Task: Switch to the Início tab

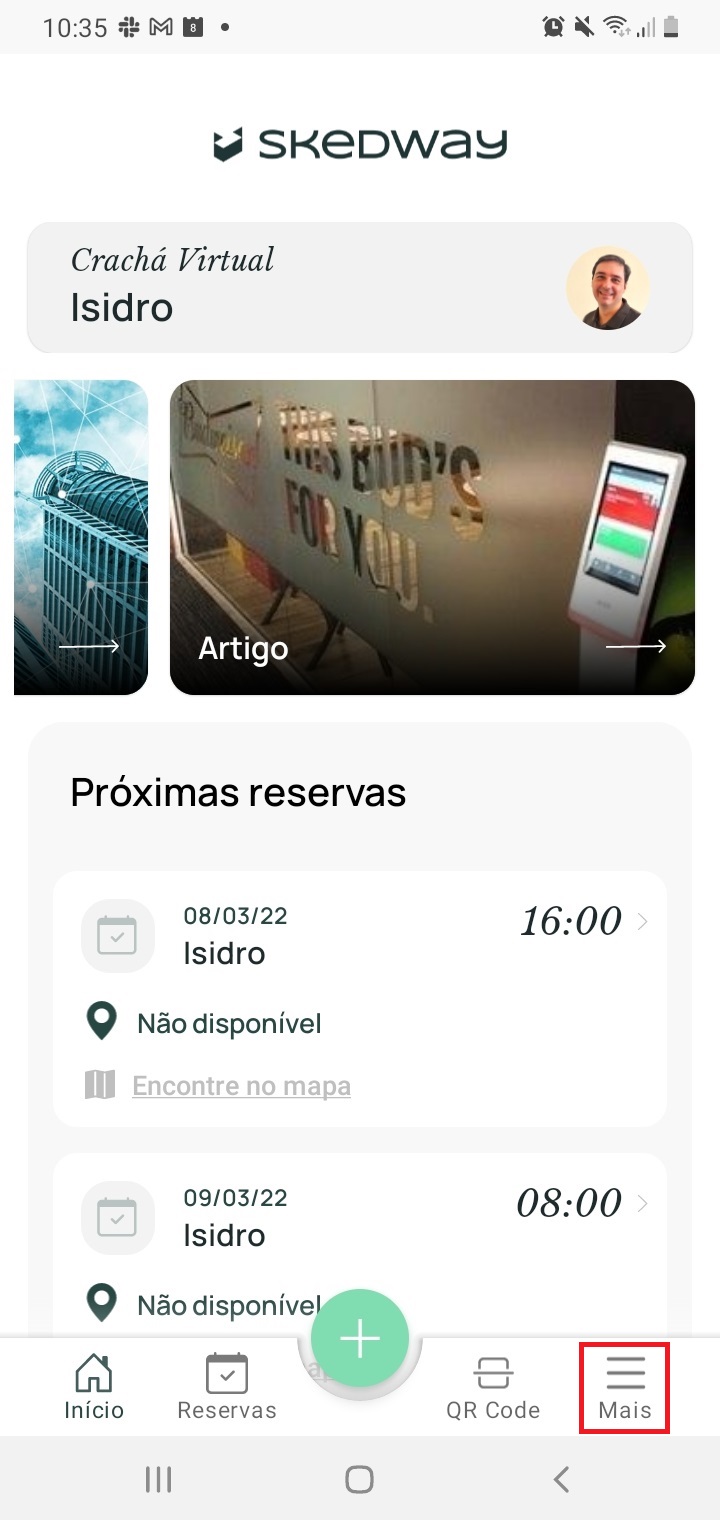Action: coord(94,1387)
